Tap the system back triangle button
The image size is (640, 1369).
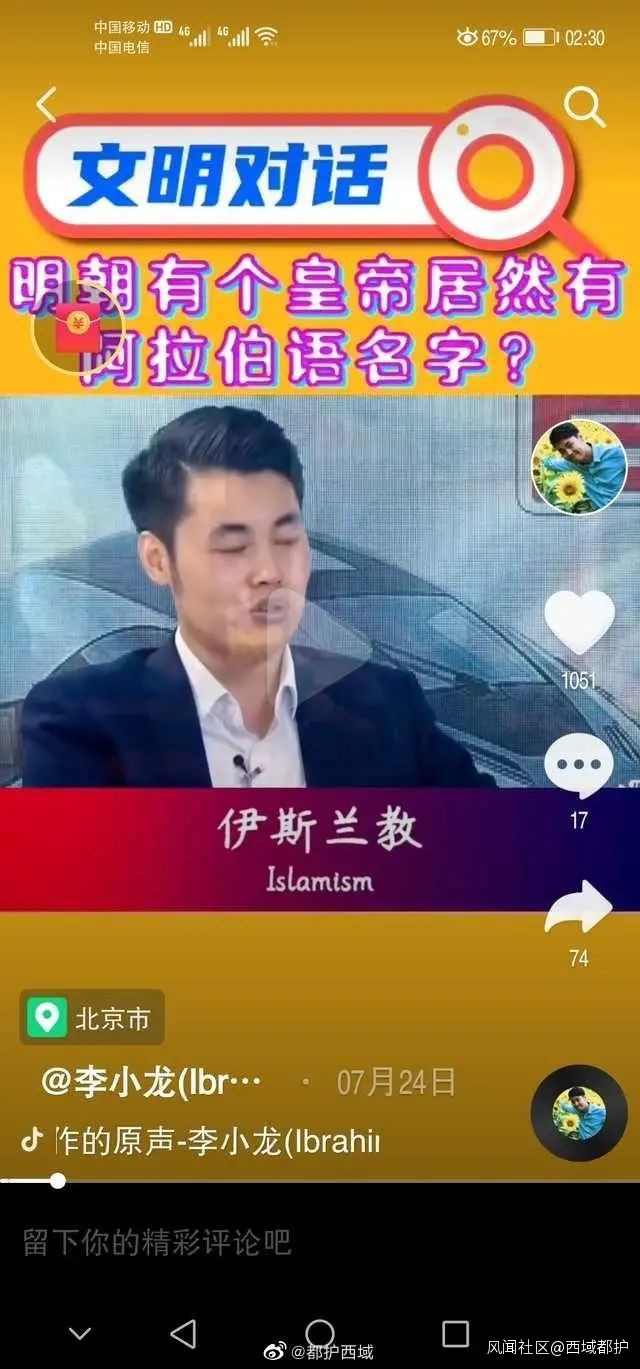[x=183, y=1332]
